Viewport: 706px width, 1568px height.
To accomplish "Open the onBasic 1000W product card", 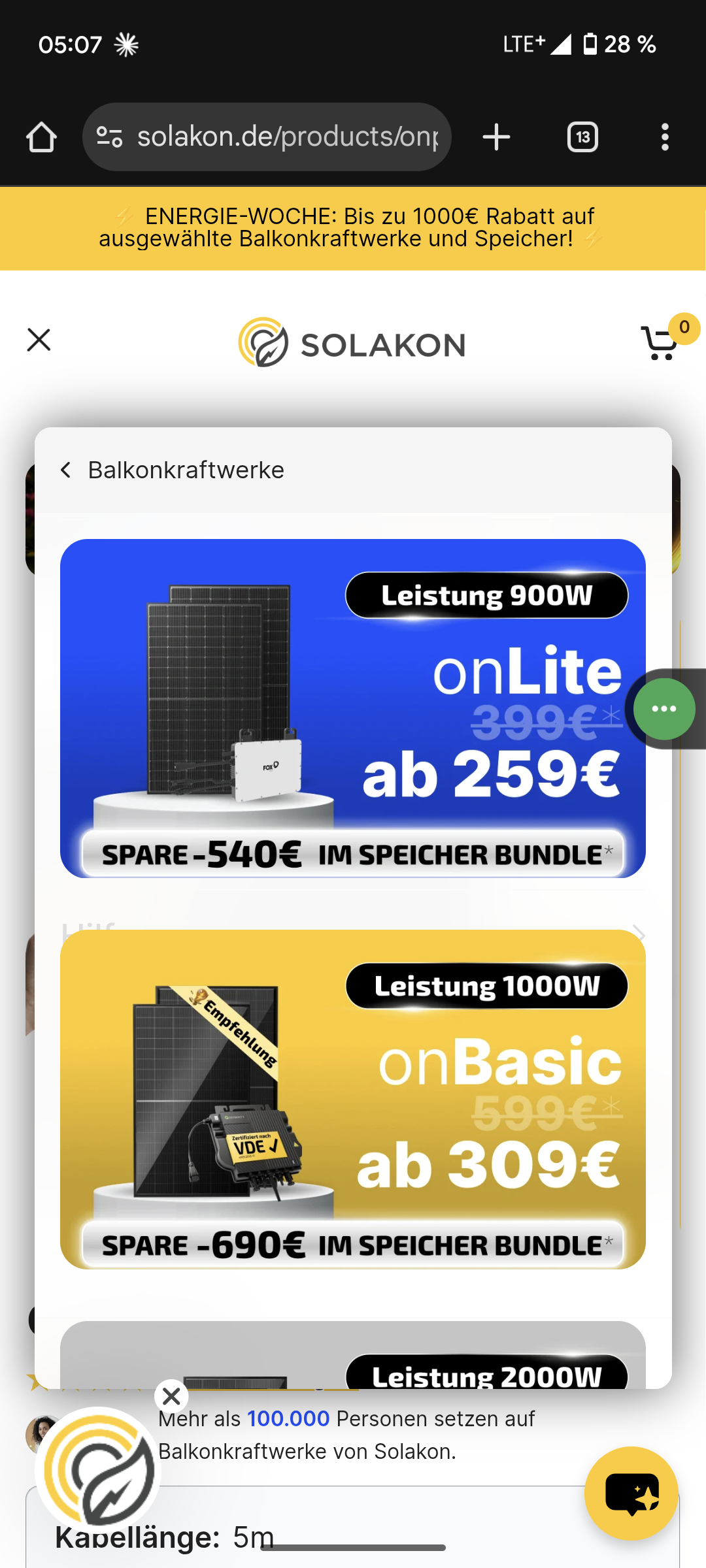I will [x=353, y=1099].
